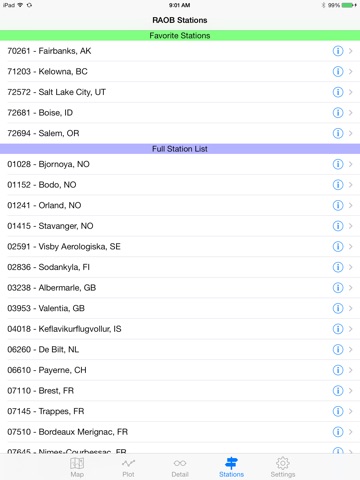The image size is (360, 480).
Task: Open the Valentia, GB station
Action: (x=180, y=308)
